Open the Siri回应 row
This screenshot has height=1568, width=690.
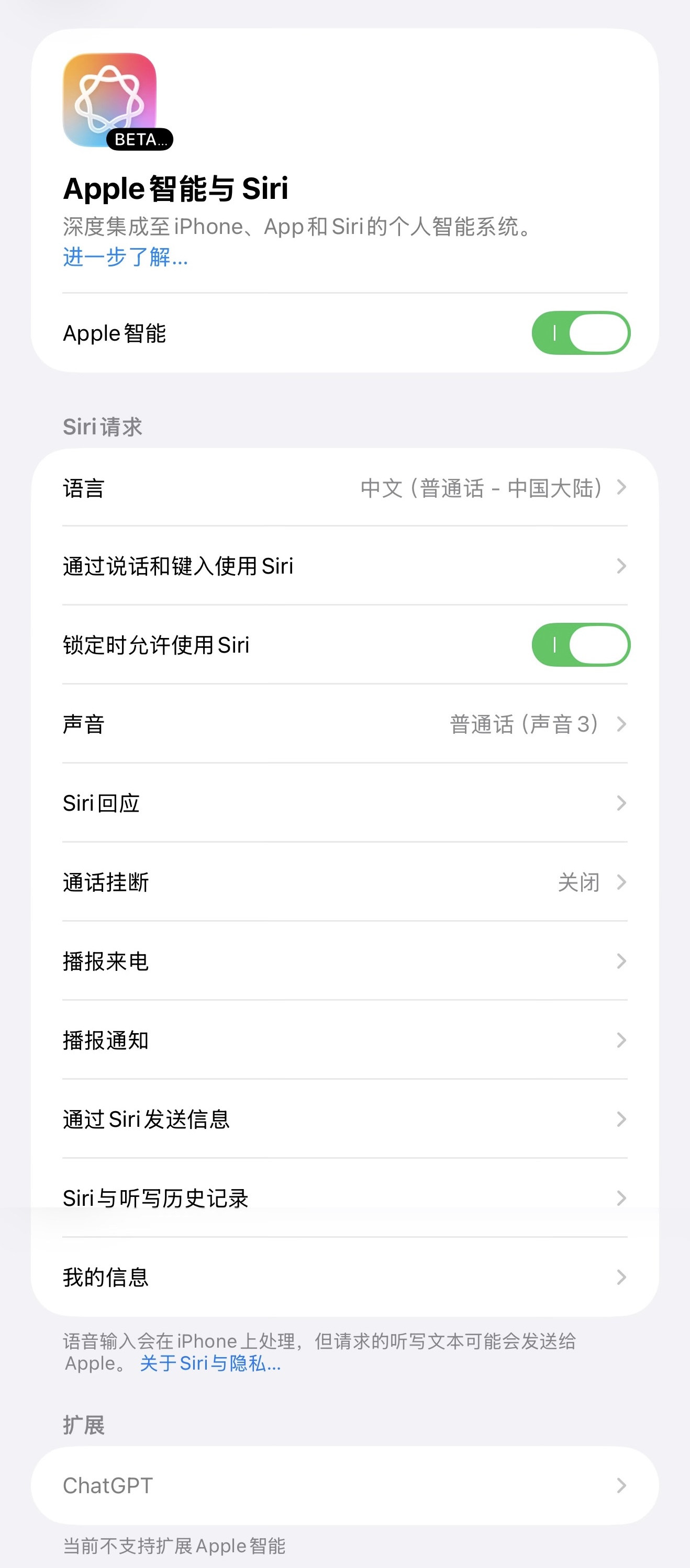click(x=344, y=803)
